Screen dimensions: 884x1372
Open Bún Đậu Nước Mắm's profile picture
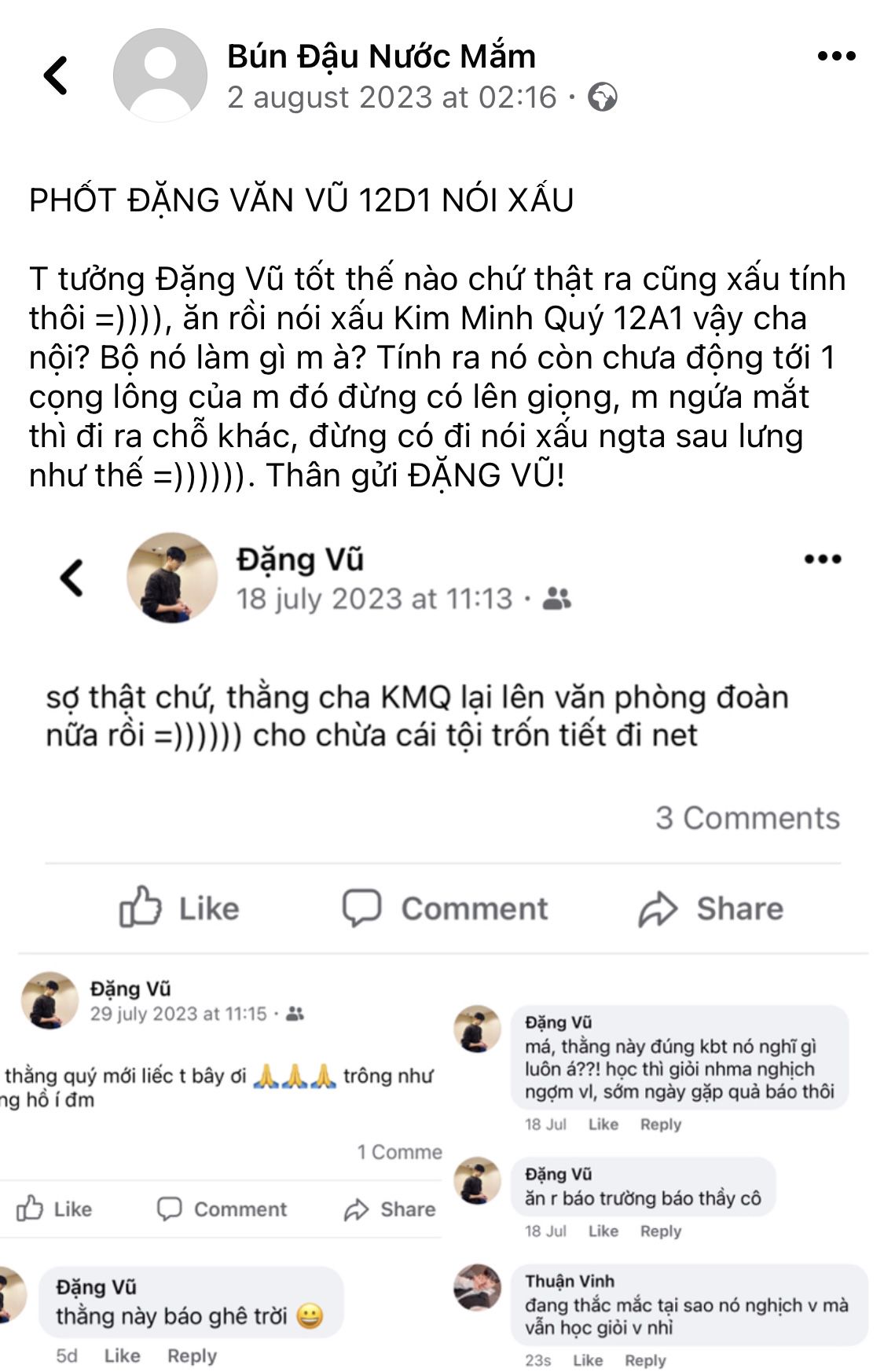point(160,76)
